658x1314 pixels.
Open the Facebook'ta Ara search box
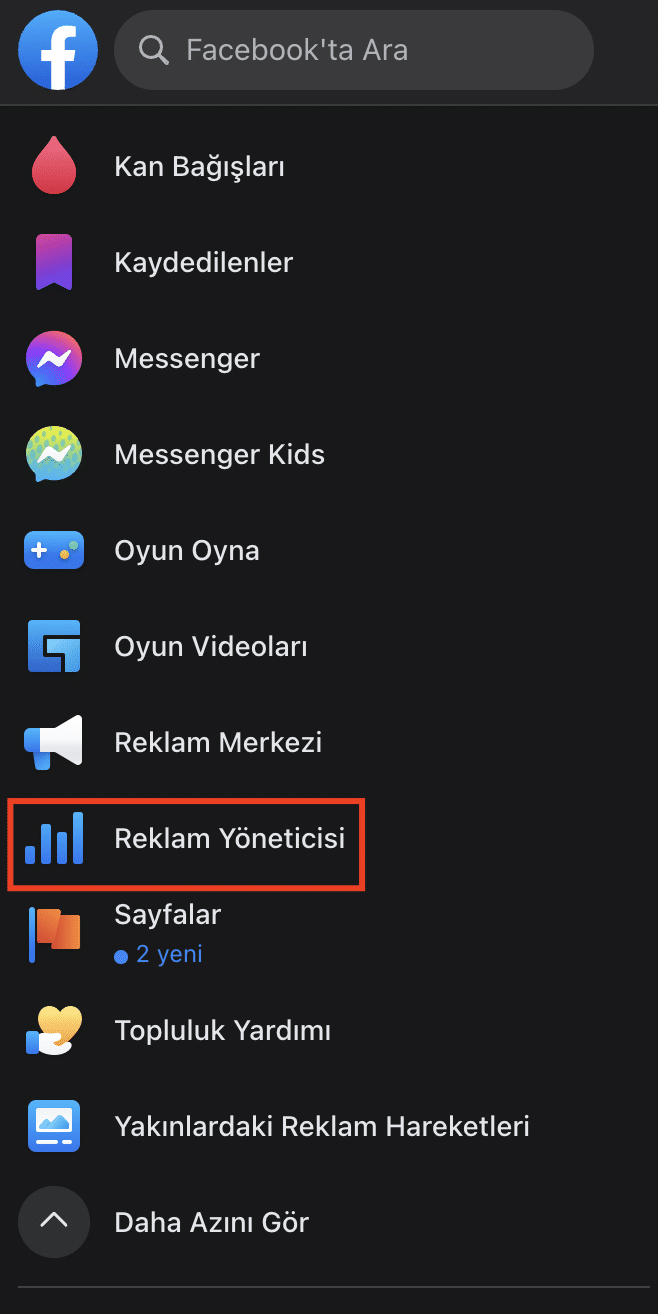(354, 50)
